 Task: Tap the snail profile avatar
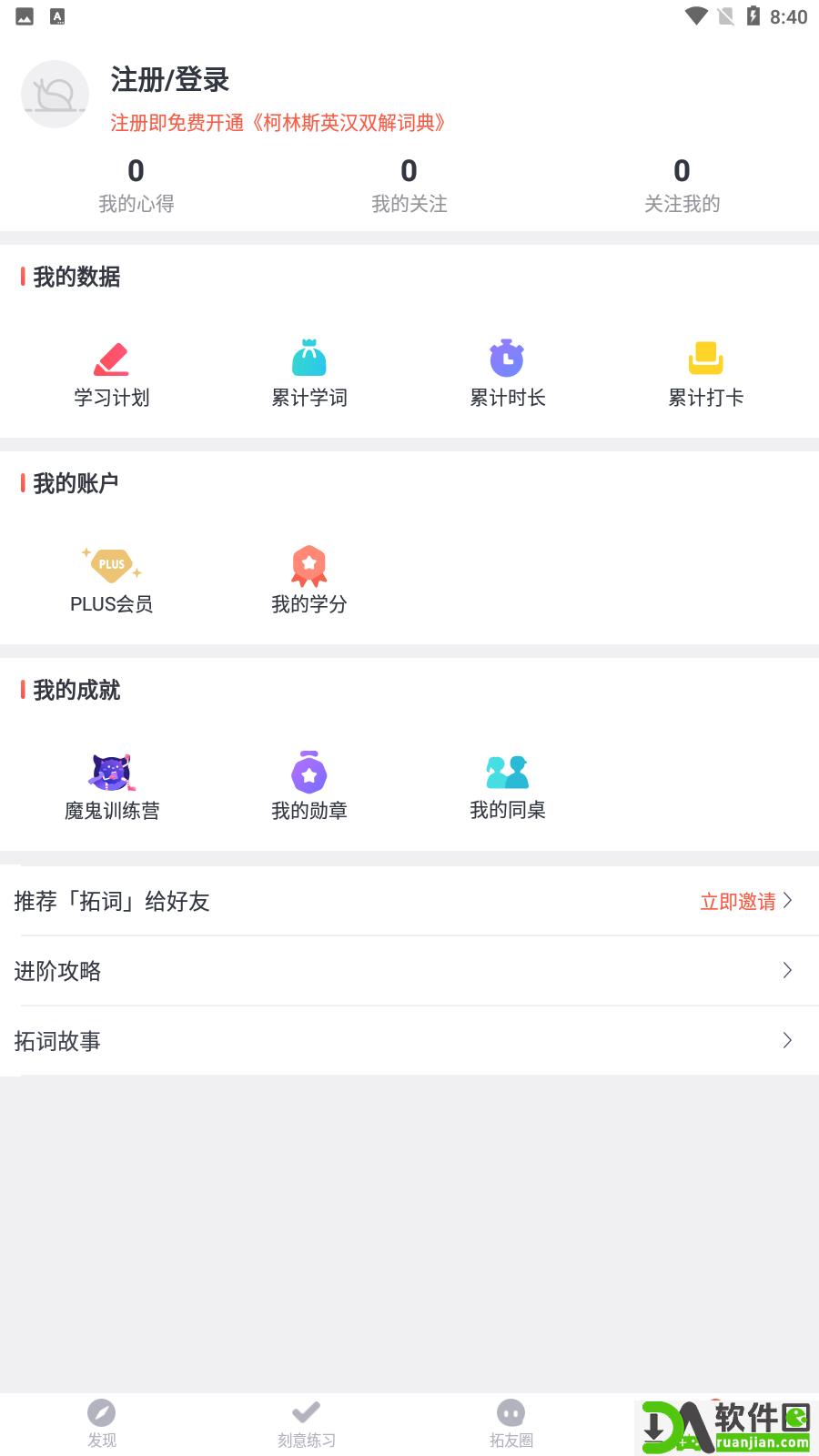[x=55, y=94]
